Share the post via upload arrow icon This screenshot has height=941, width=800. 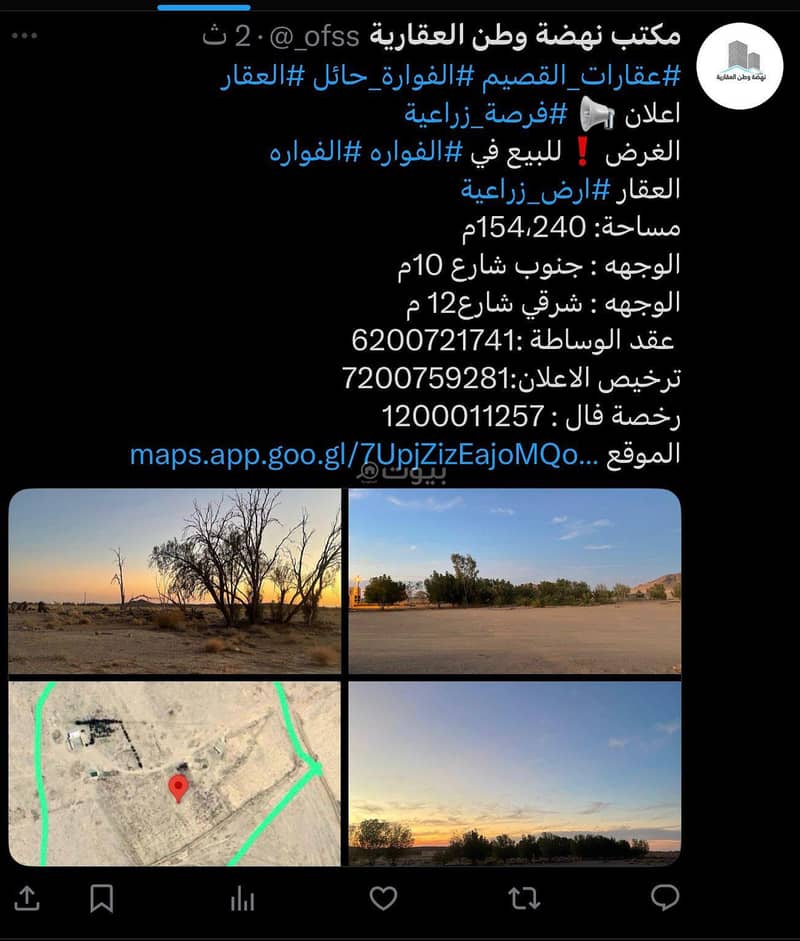[x=27, y=898]
